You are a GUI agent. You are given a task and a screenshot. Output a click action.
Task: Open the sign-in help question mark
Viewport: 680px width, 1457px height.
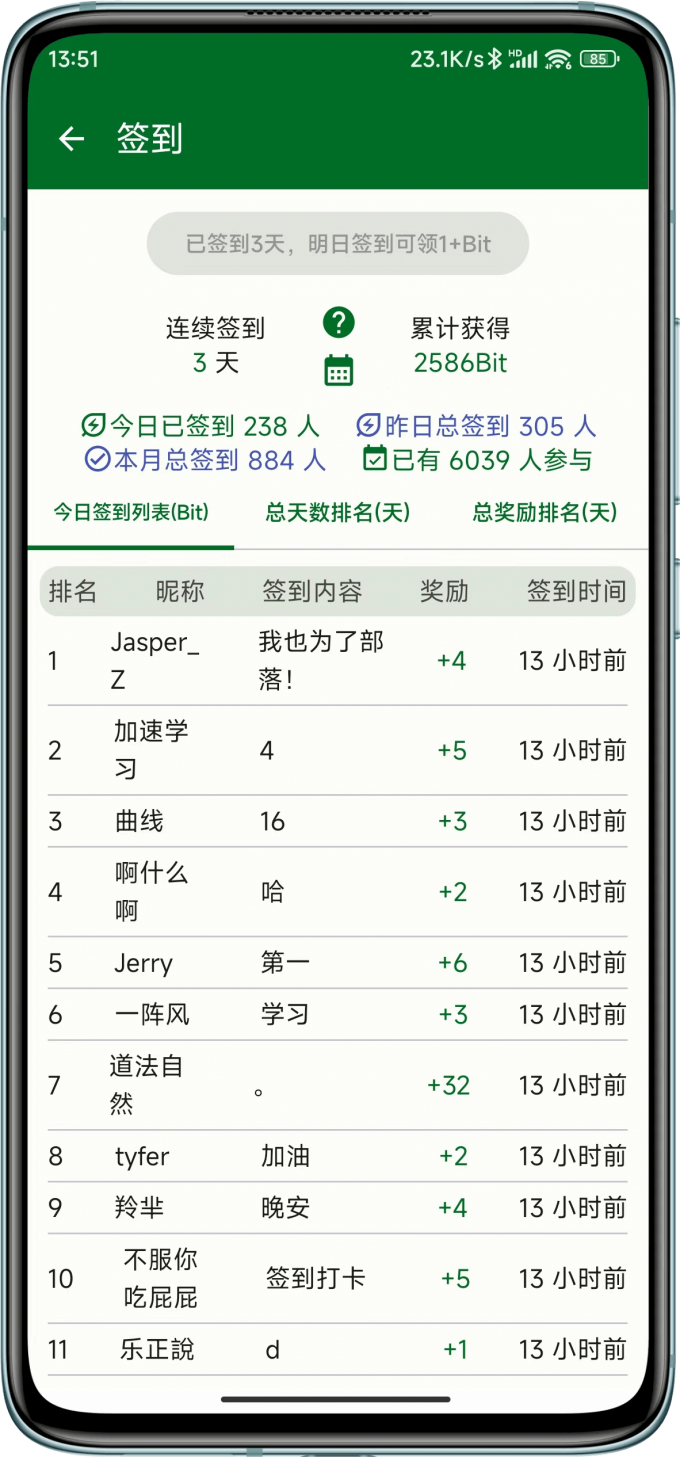(339, 323)
